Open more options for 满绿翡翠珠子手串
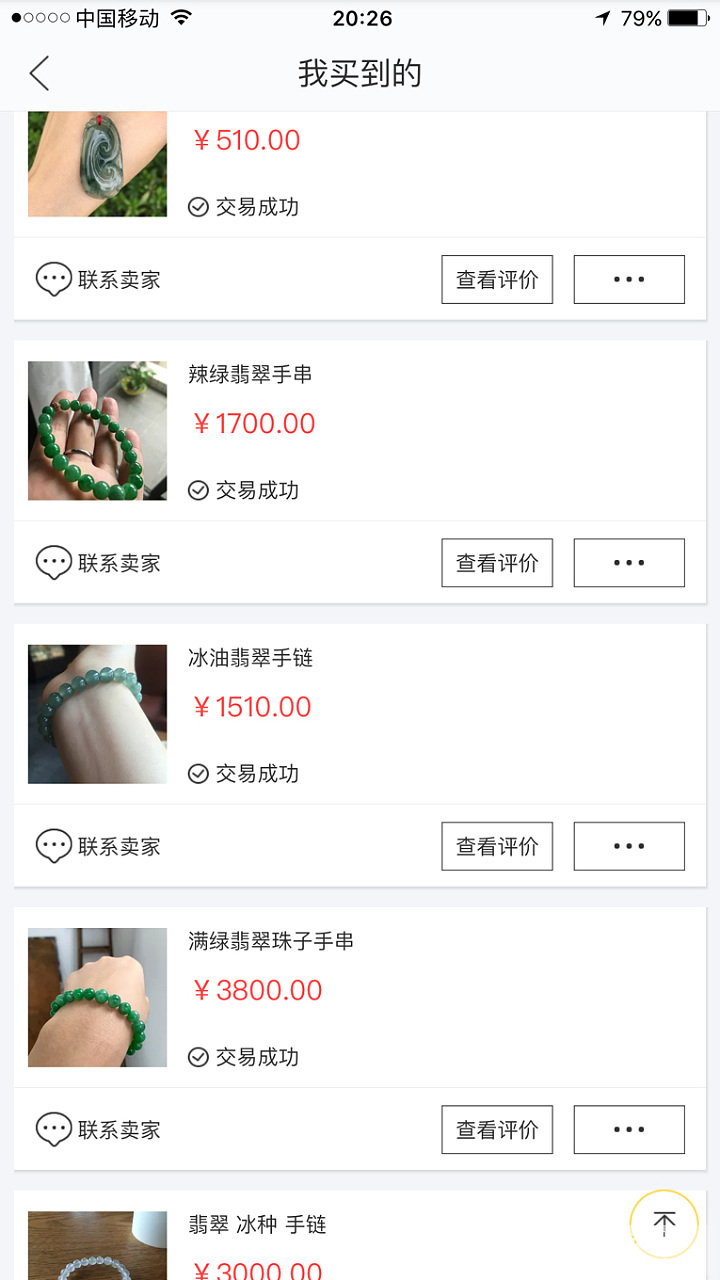Viewport: 720px width, 1280px height. point(629,1130)
